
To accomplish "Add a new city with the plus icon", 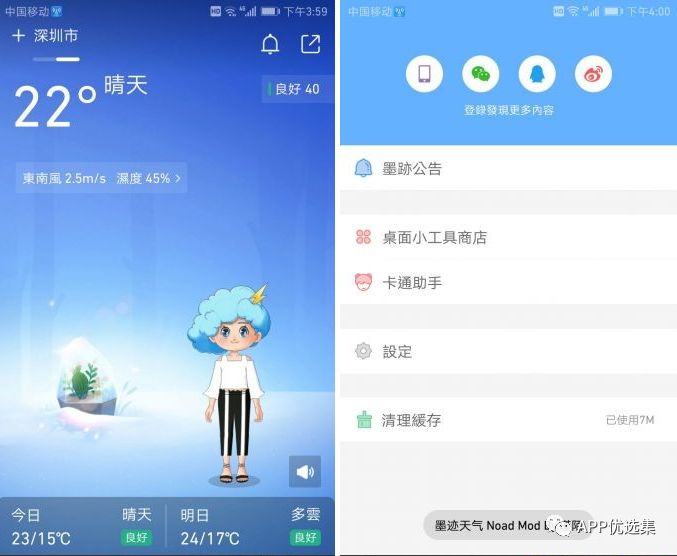I will [x=18, y=36].
